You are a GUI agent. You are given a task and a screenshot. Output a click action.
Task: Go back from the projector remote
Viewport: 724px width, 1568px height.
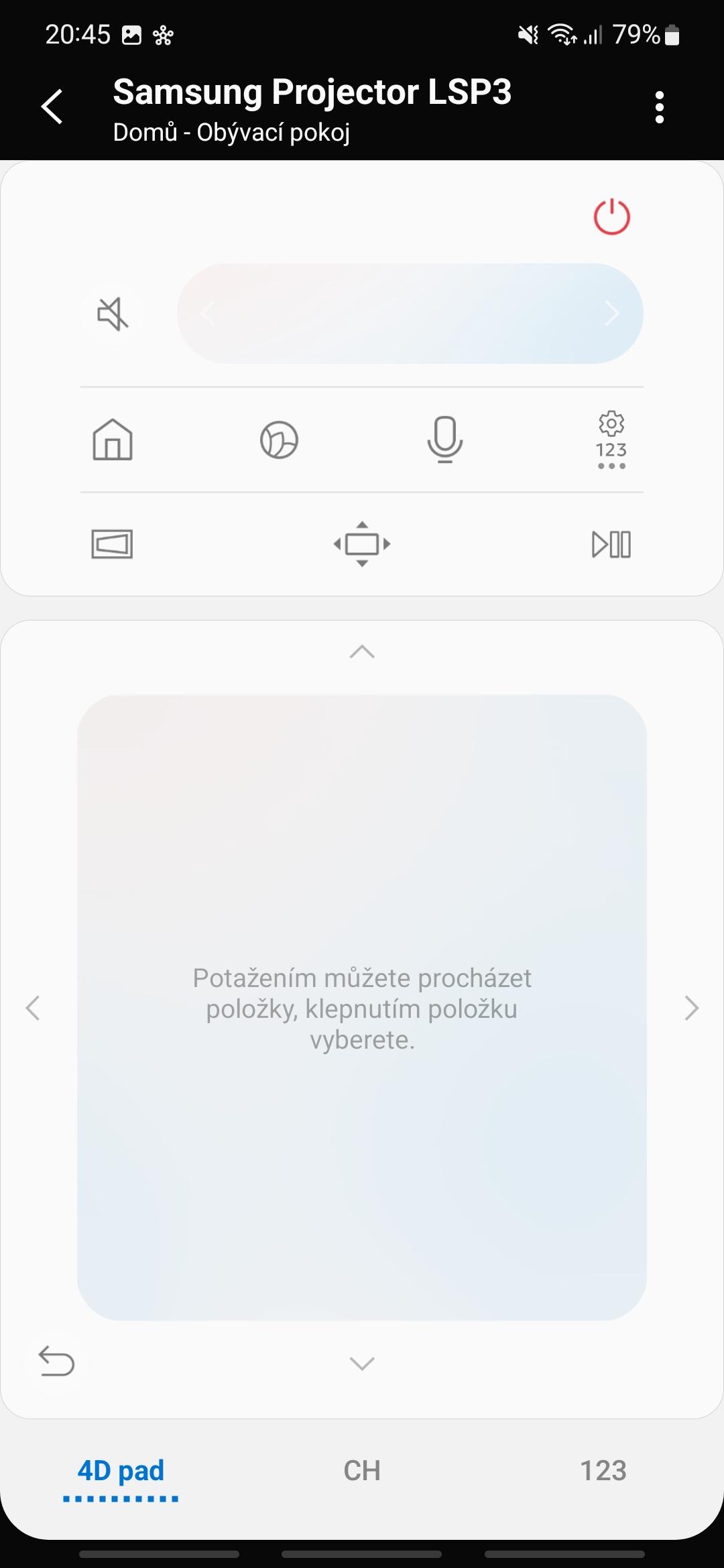(x=52, y=107)
